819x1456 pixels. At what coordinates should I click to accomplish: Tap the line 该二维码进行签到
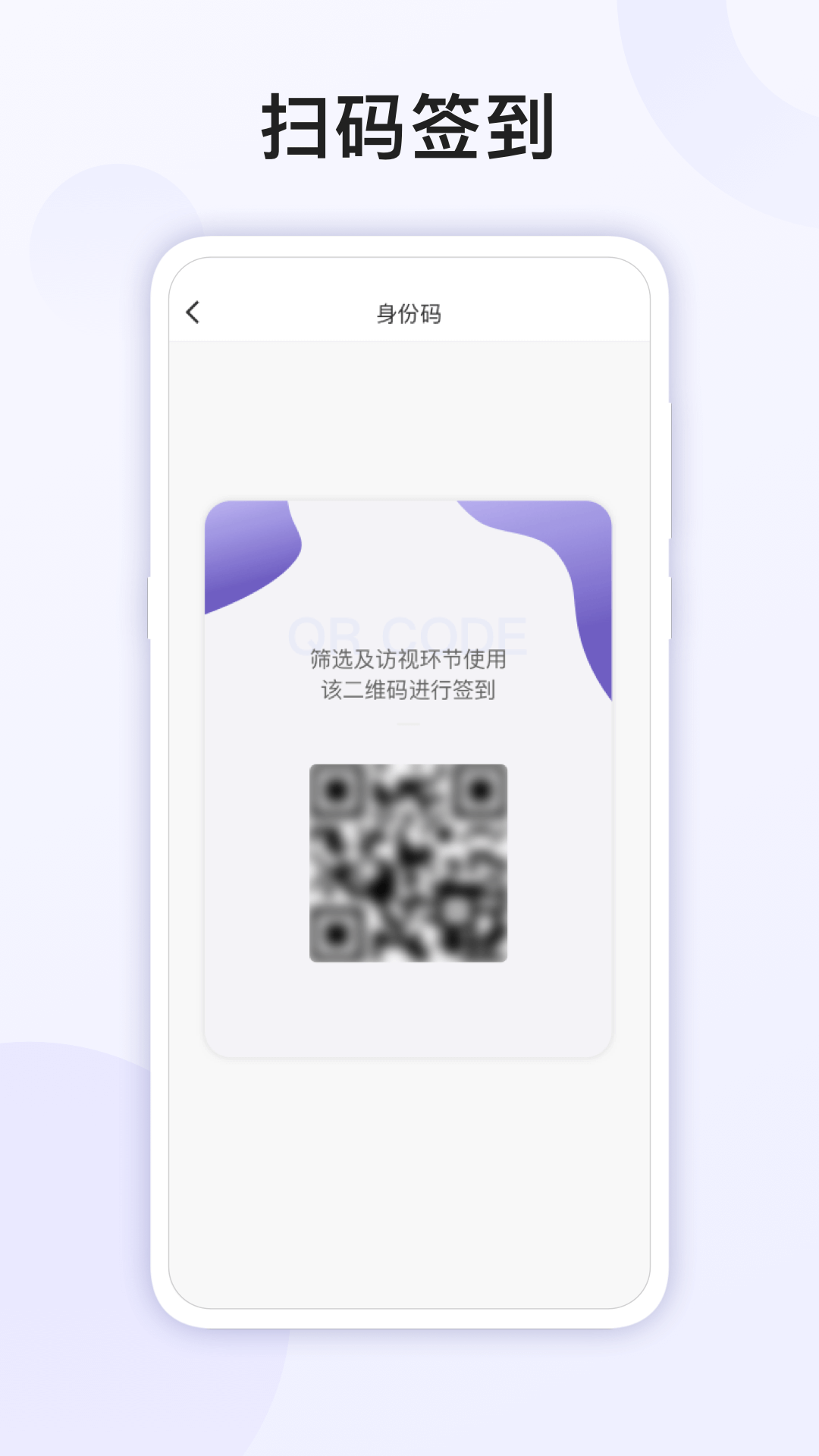pos(407,692)
